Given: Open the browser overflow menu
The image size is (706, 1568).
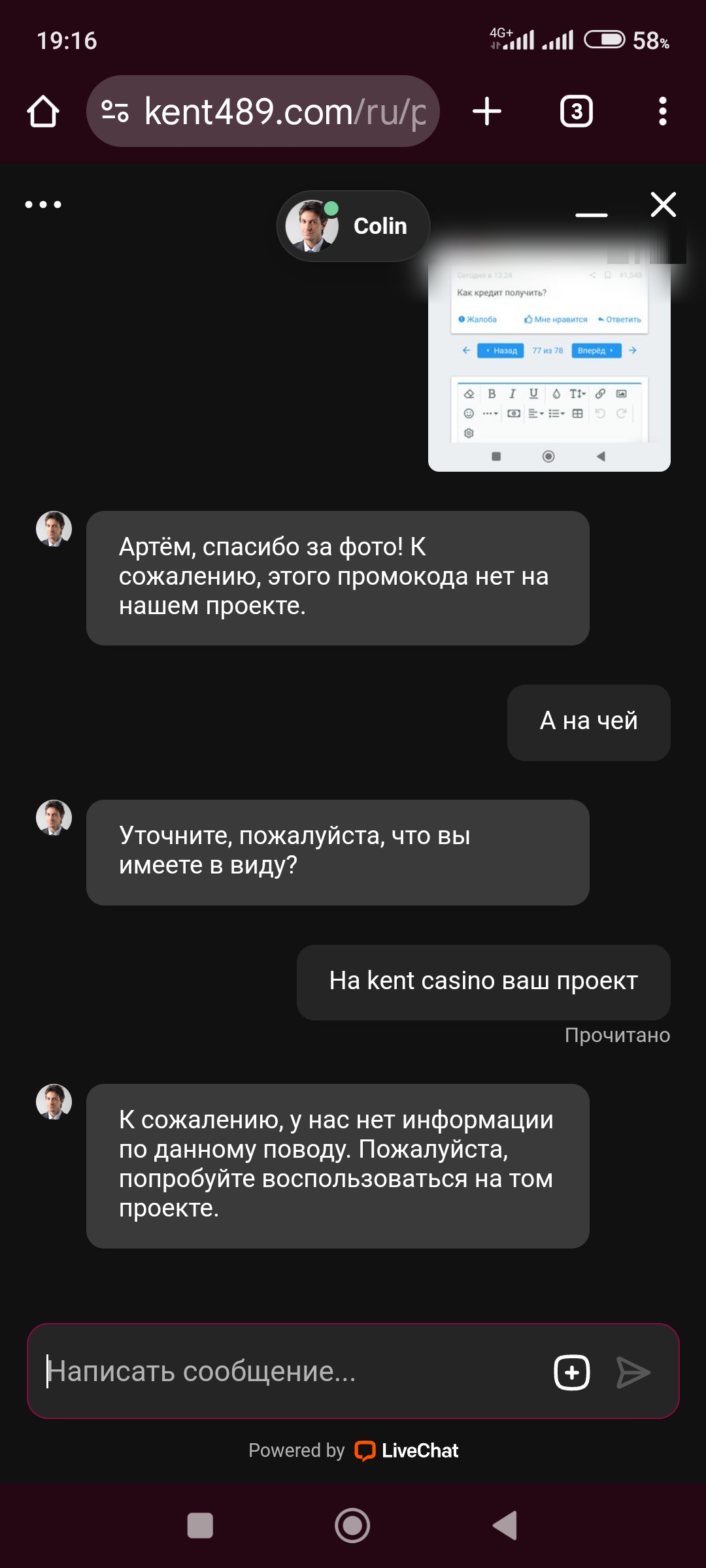Looking at the screenshot, I should 662,112.
